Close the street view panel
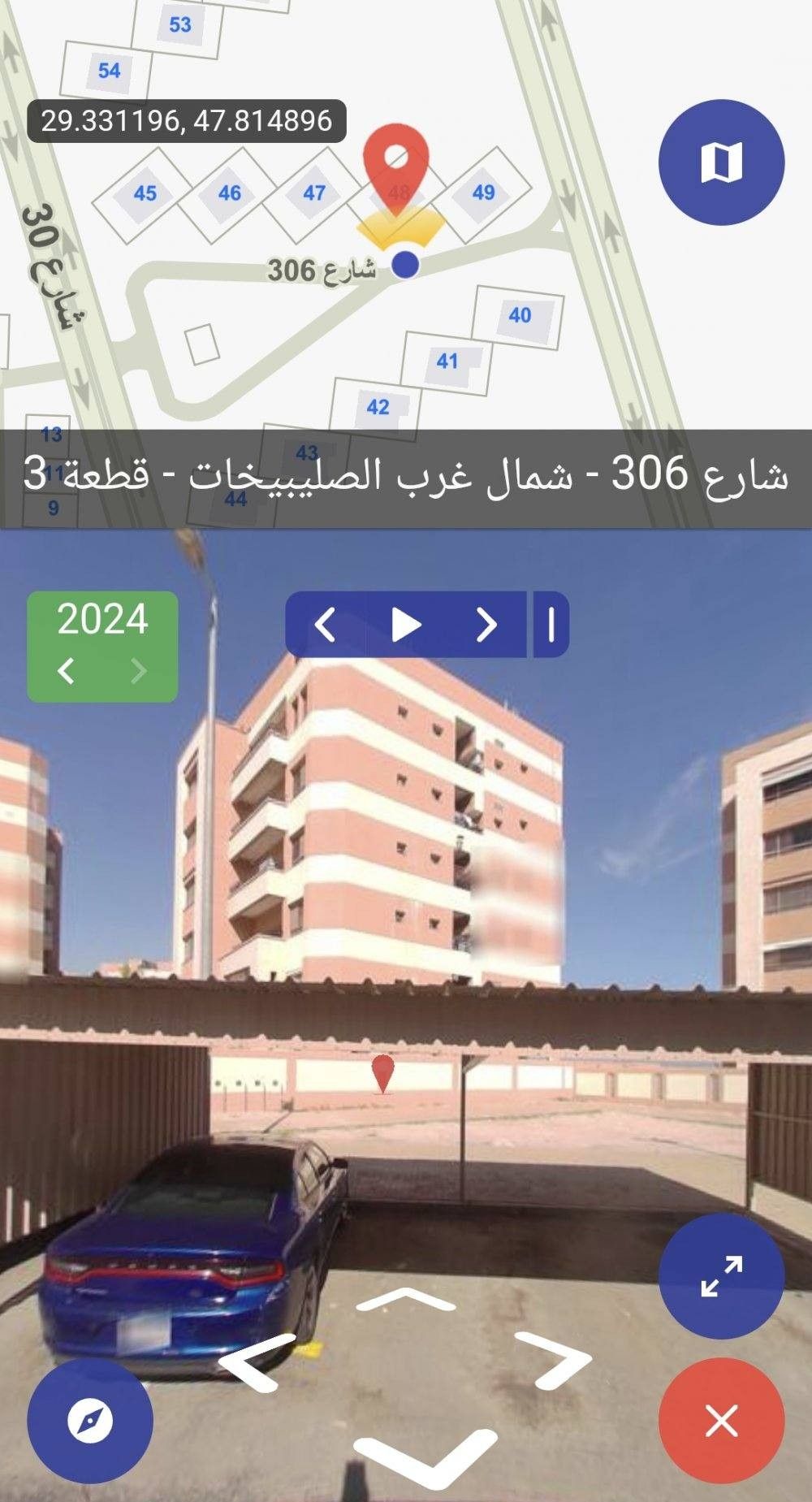The width and height of the screenshot is (812, 1502). [x=721, y=1422]
